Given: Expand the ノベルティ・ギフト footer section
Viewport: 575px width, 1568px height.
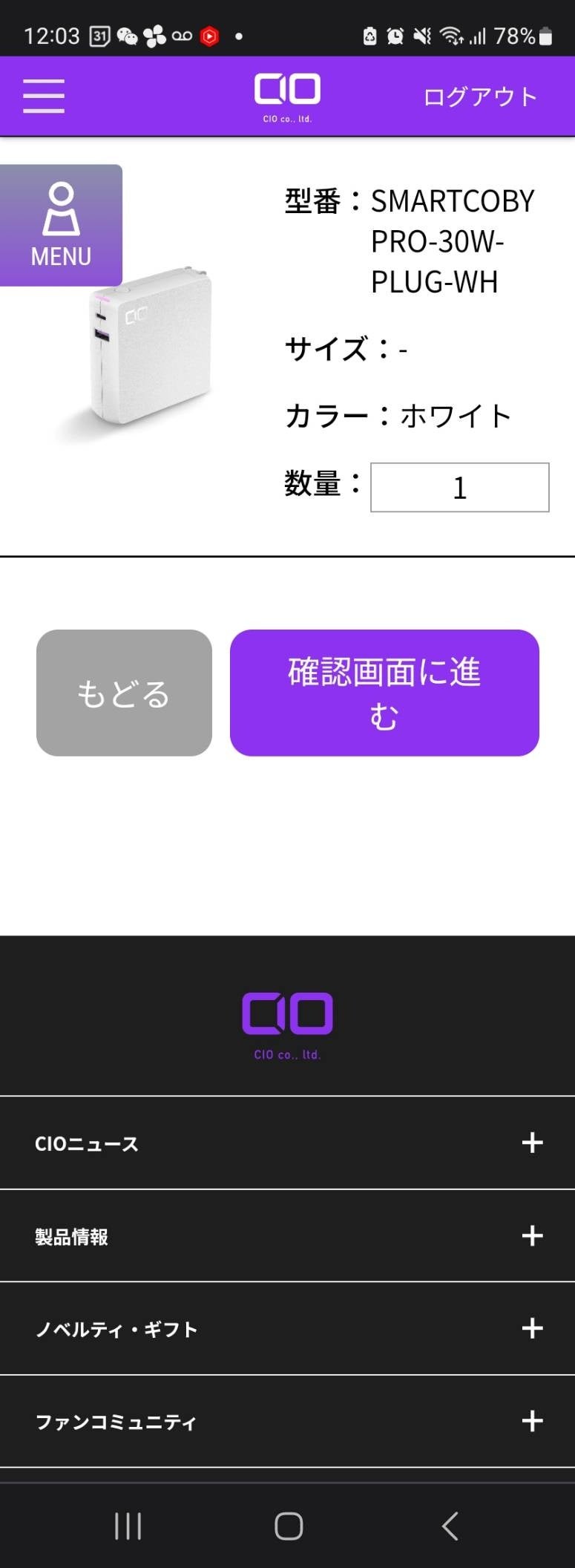Looking at the screenshot, I should [532, 1328].
